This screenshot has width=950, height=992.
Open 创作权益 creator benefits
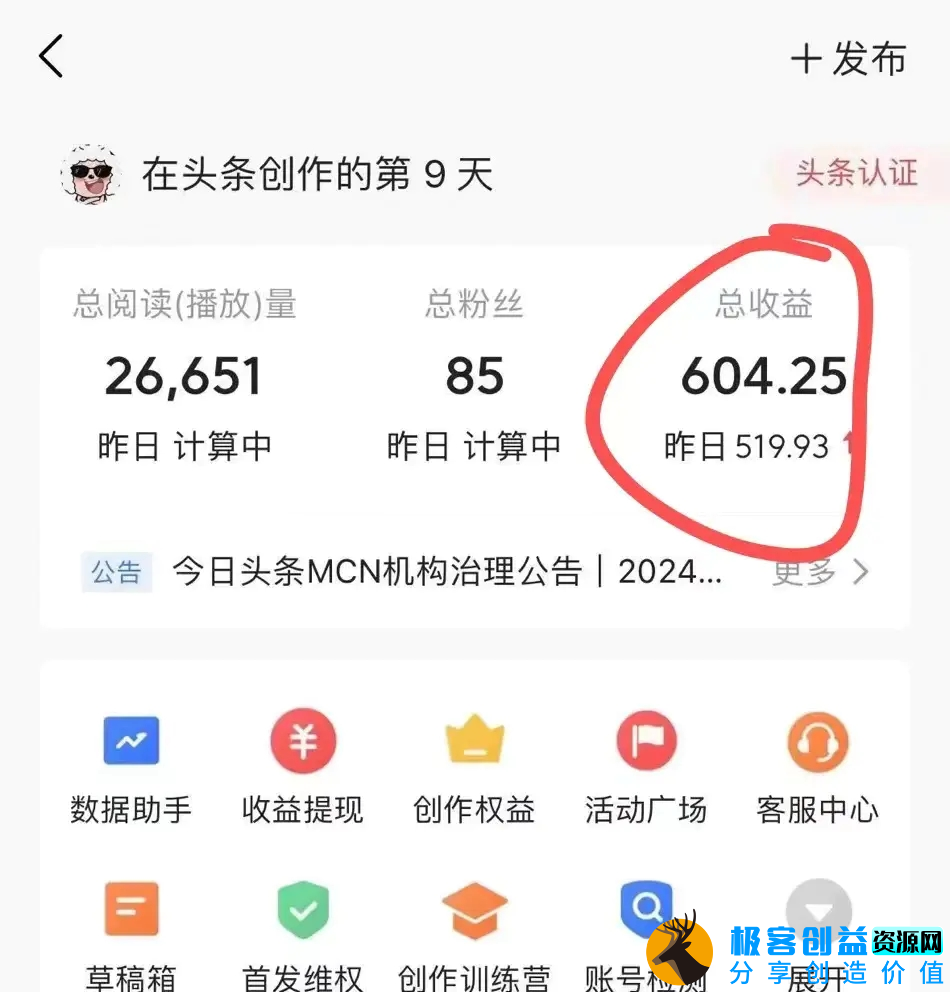point(473,765)
